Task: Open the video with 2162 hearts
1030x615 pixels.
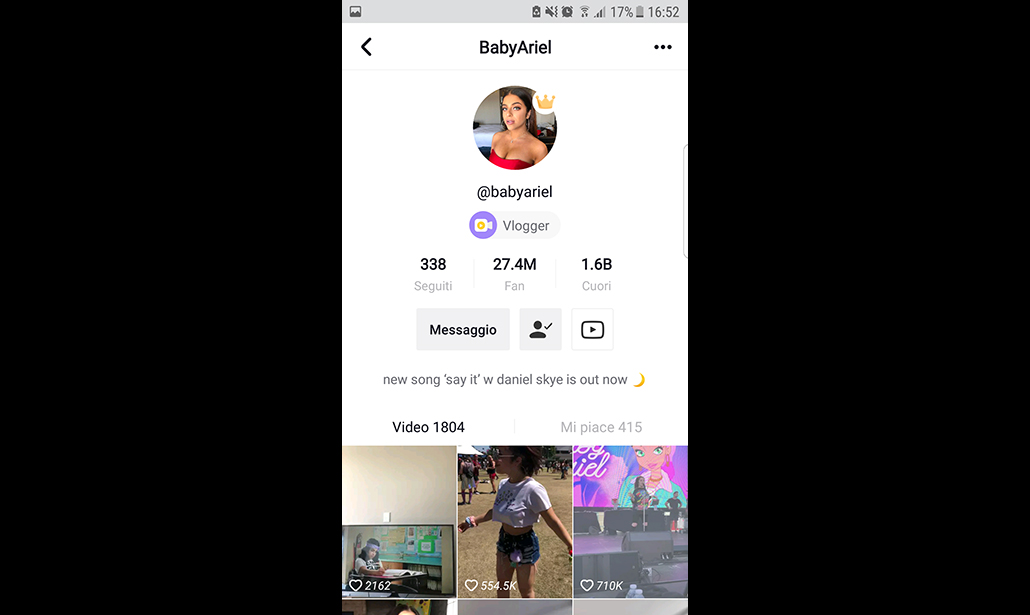Action: (399, 520)
